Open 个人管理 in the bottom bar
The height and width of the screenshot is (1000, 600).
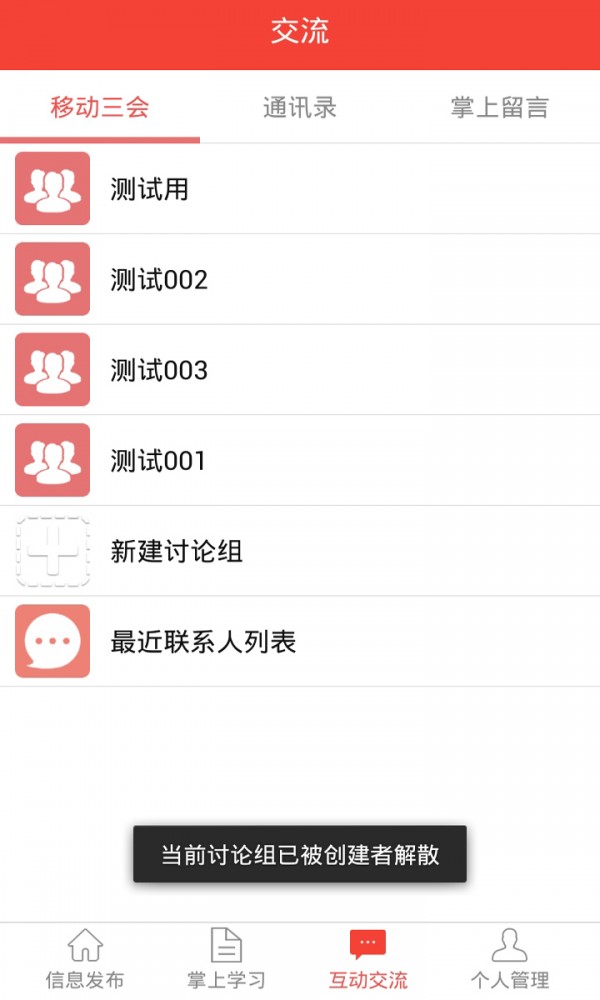(x=510, y=960)
